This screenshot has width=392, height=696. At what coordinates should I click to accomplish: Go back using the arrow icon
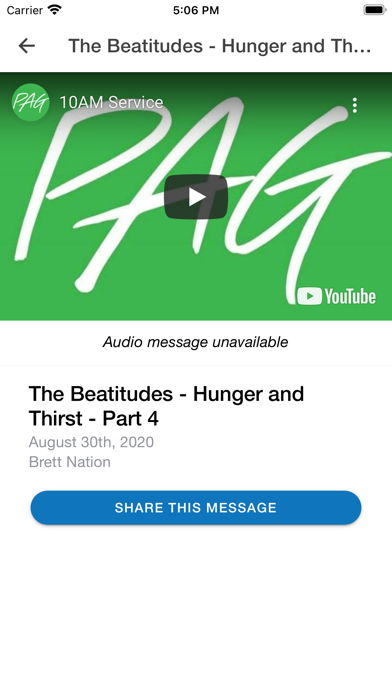coord(27,45)
